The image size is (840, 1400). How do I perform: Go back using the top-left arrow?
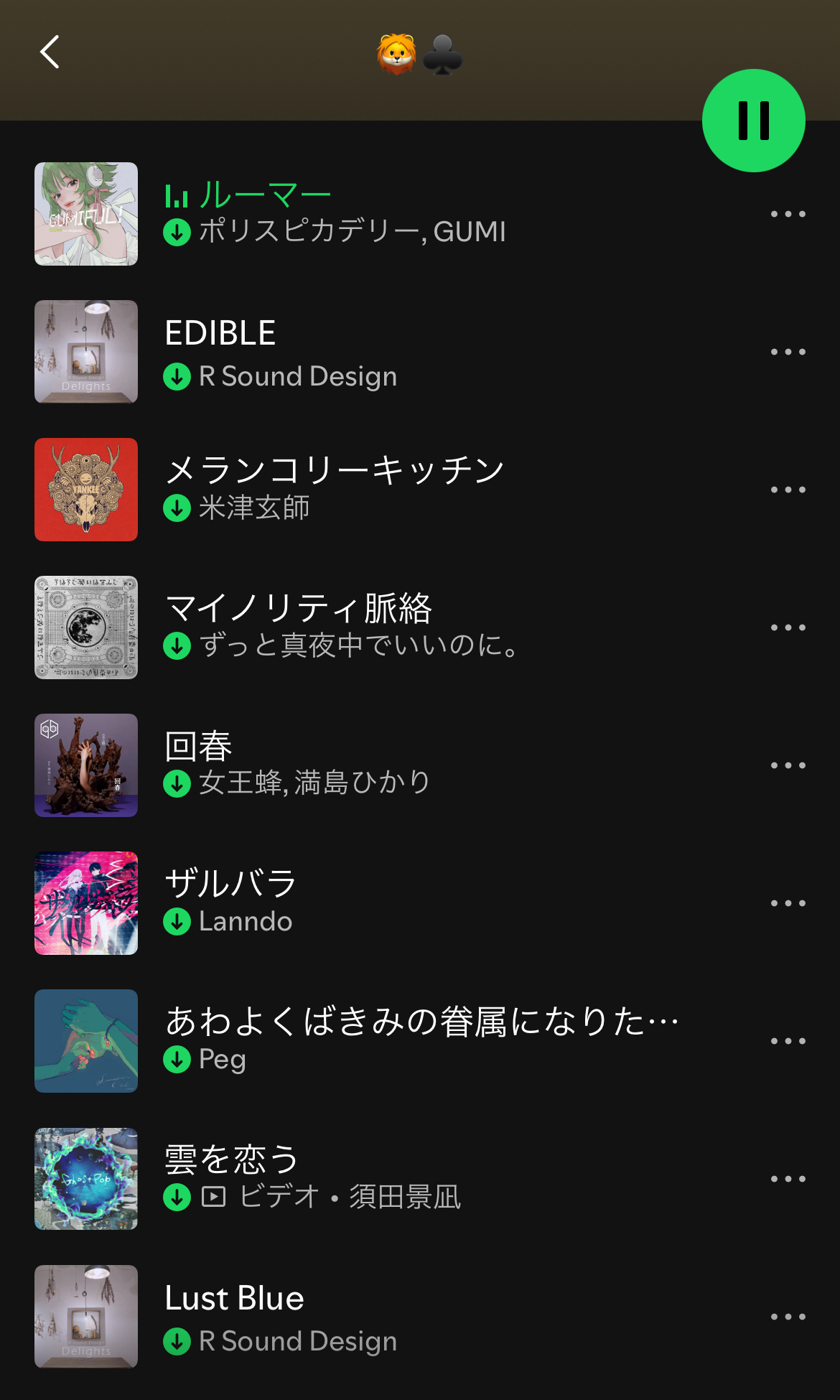(x=50, y=52)
